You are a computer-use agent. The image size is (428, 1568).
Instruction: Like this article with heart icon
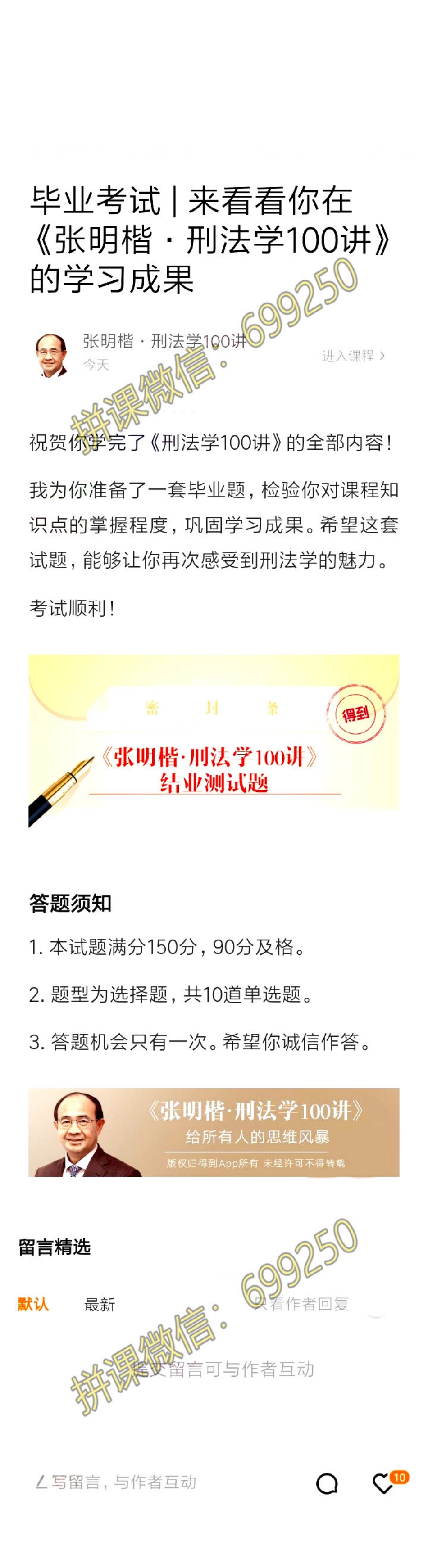(383, 1483)
